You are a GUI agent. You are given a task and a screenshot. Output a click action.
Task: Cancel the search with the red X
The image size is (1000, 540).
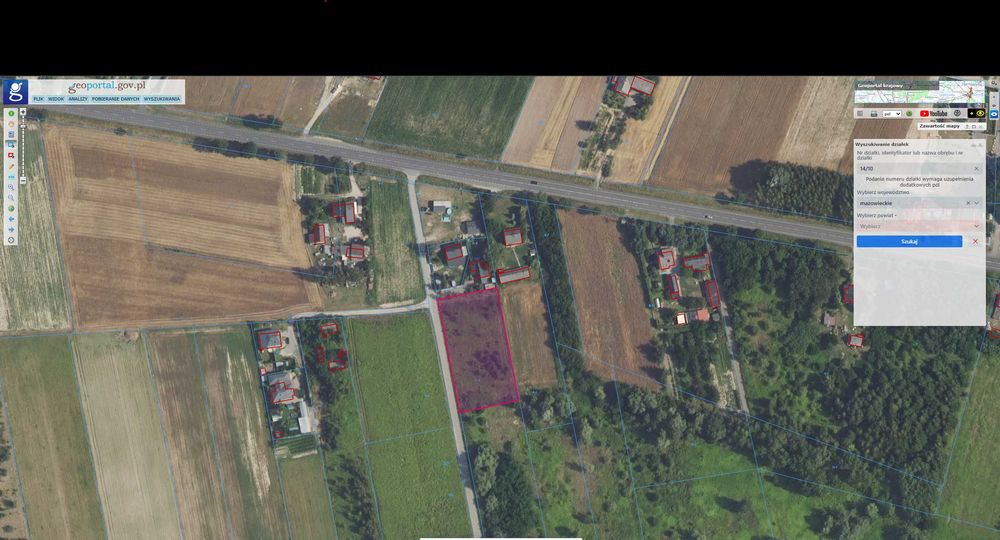click(x=975, y=242)
